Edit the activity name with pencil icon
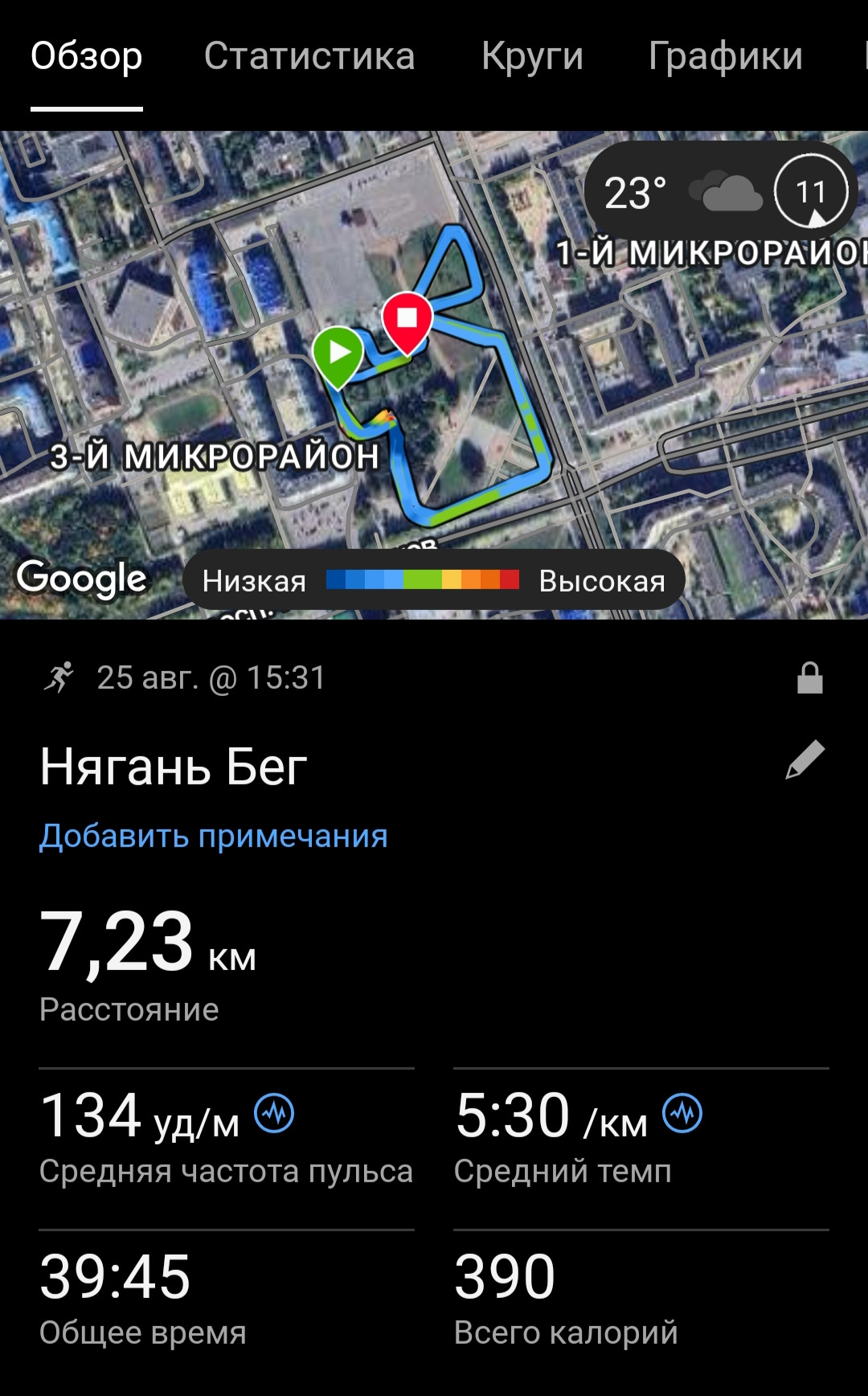The image size is (868, 1396). point(805,759)
